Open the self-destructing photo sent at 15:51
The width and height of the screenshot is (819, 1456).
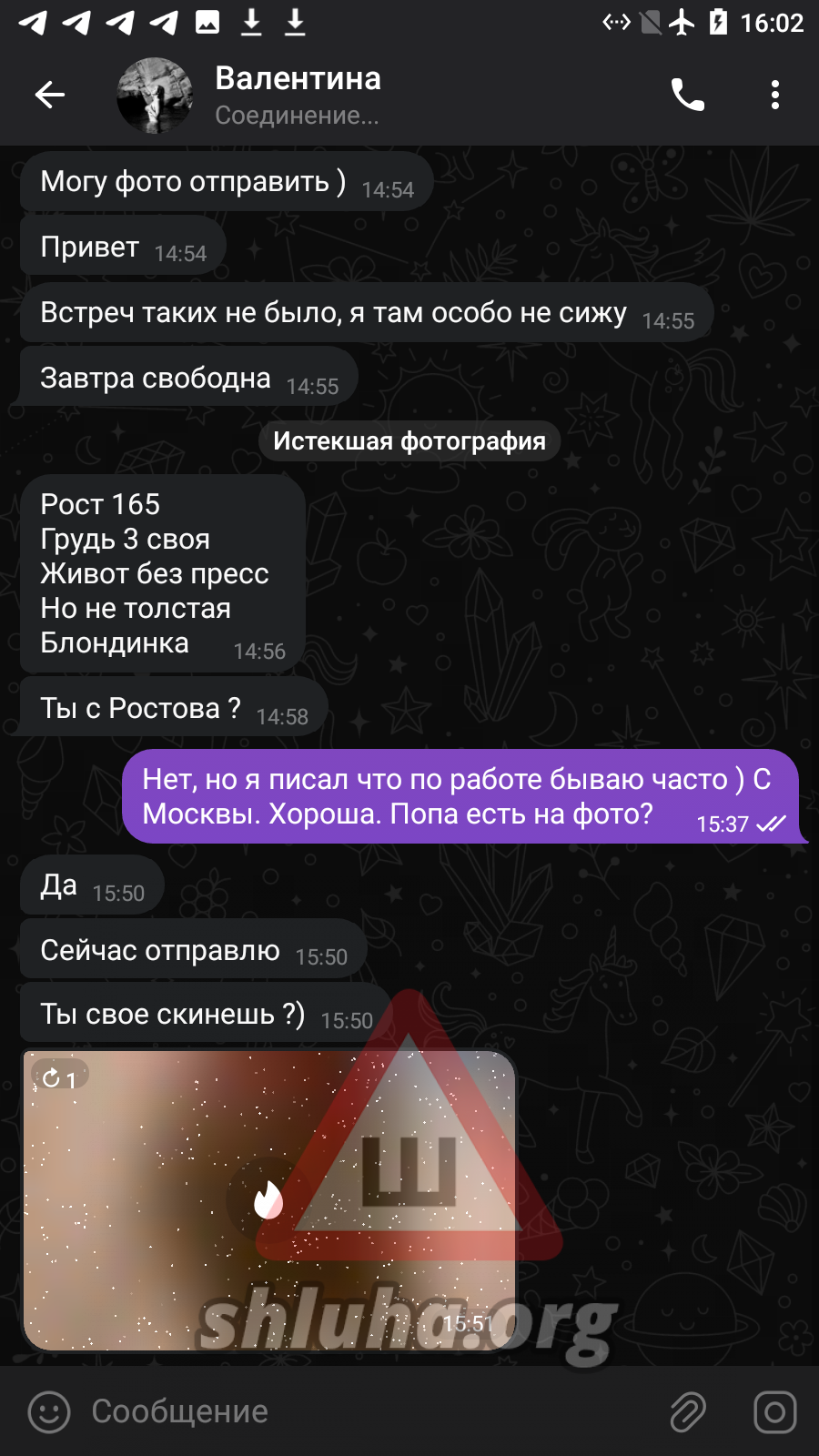coord(268,1200)
